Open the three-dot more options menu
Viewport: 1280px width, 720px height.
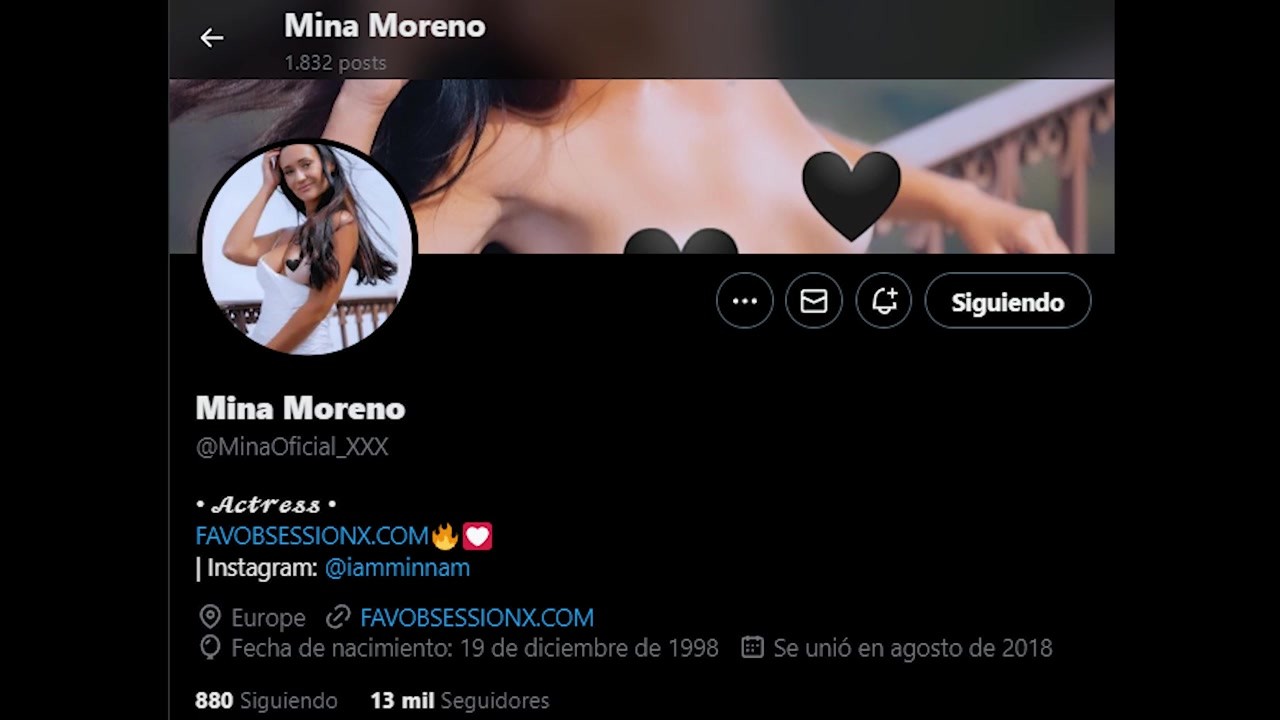tap(745, 301)
